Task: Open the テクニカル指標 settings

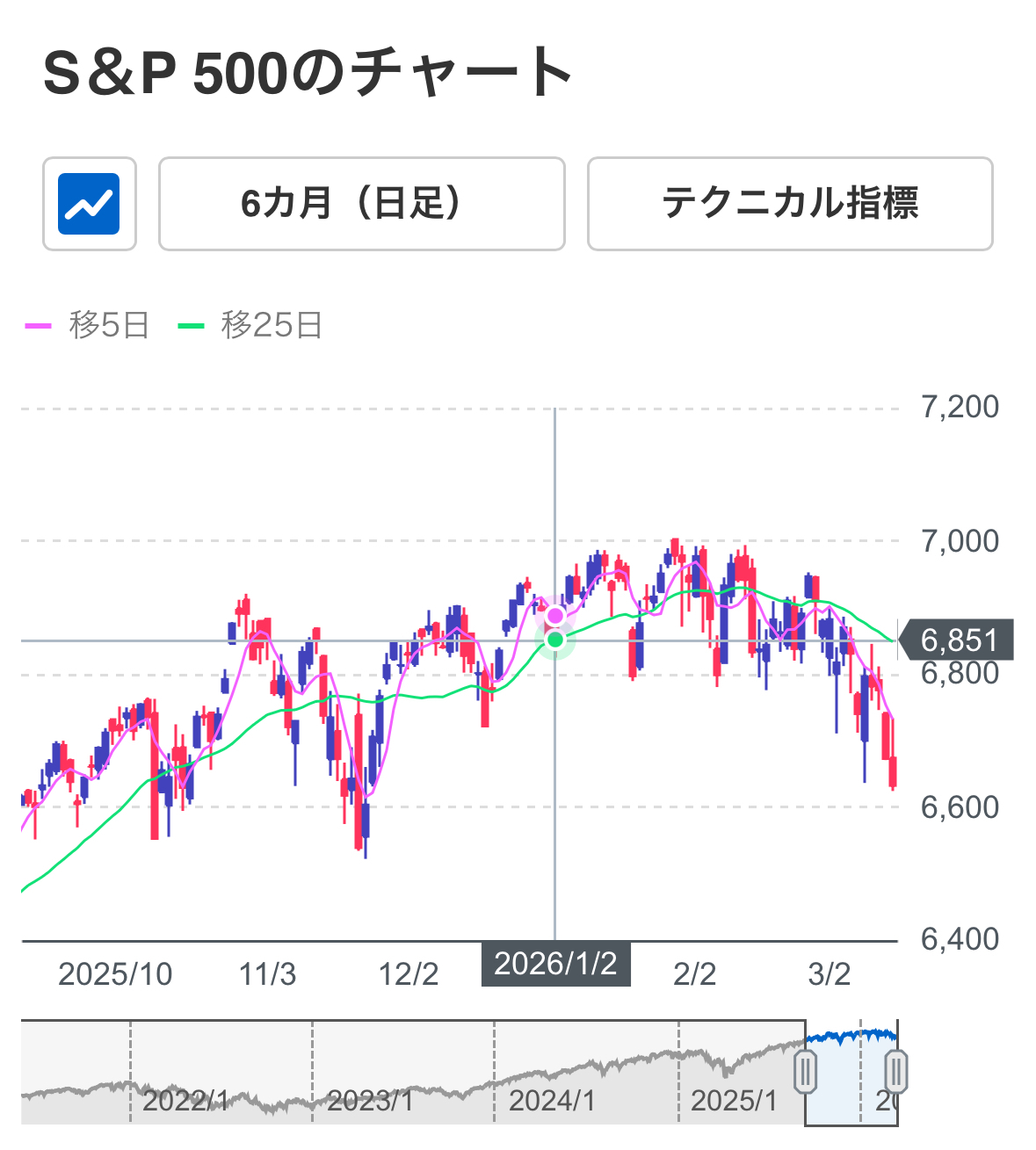Action: (x=790, y=204)
